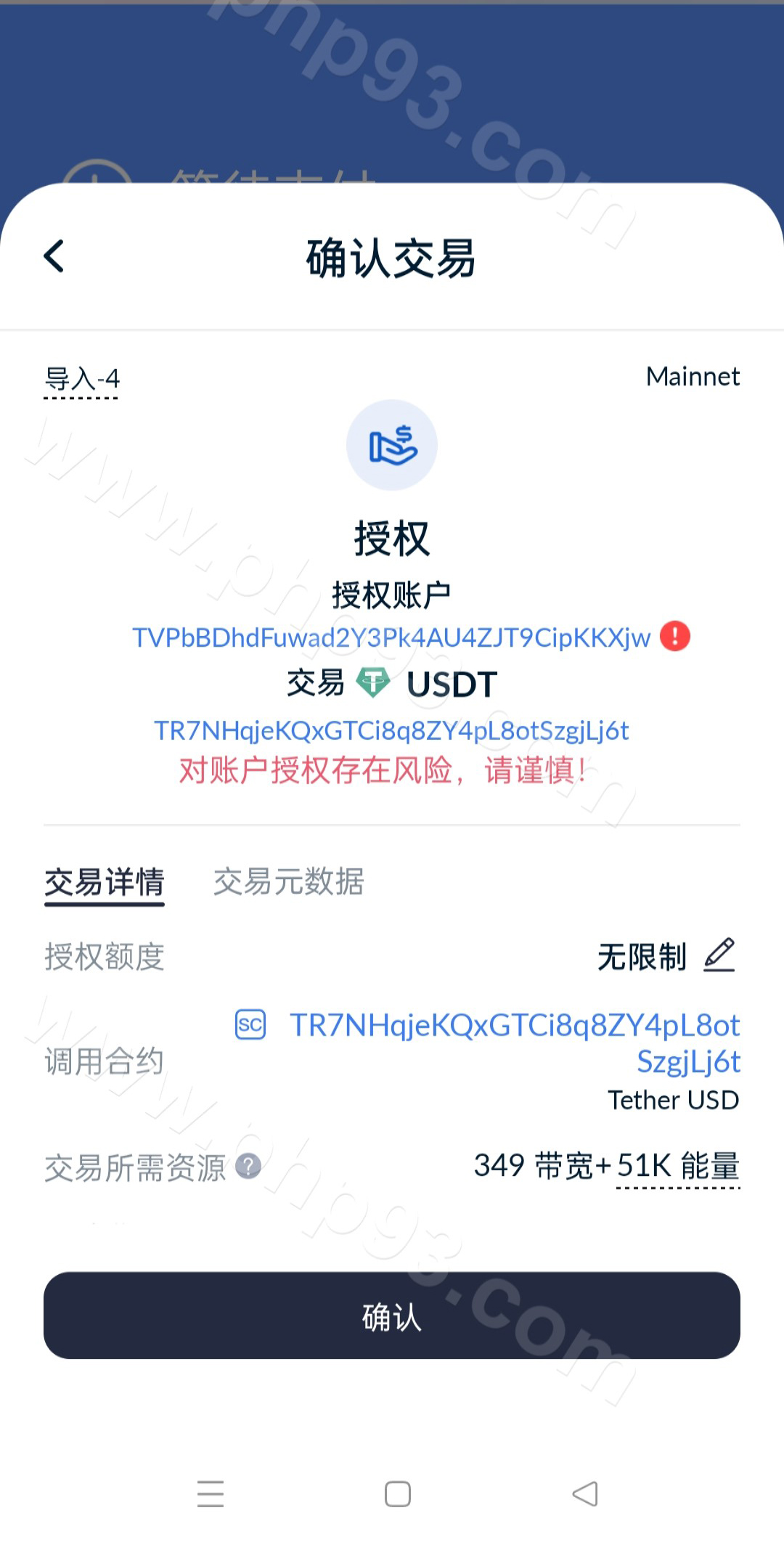Go to the system home screen

click(x=397, y=1494)
